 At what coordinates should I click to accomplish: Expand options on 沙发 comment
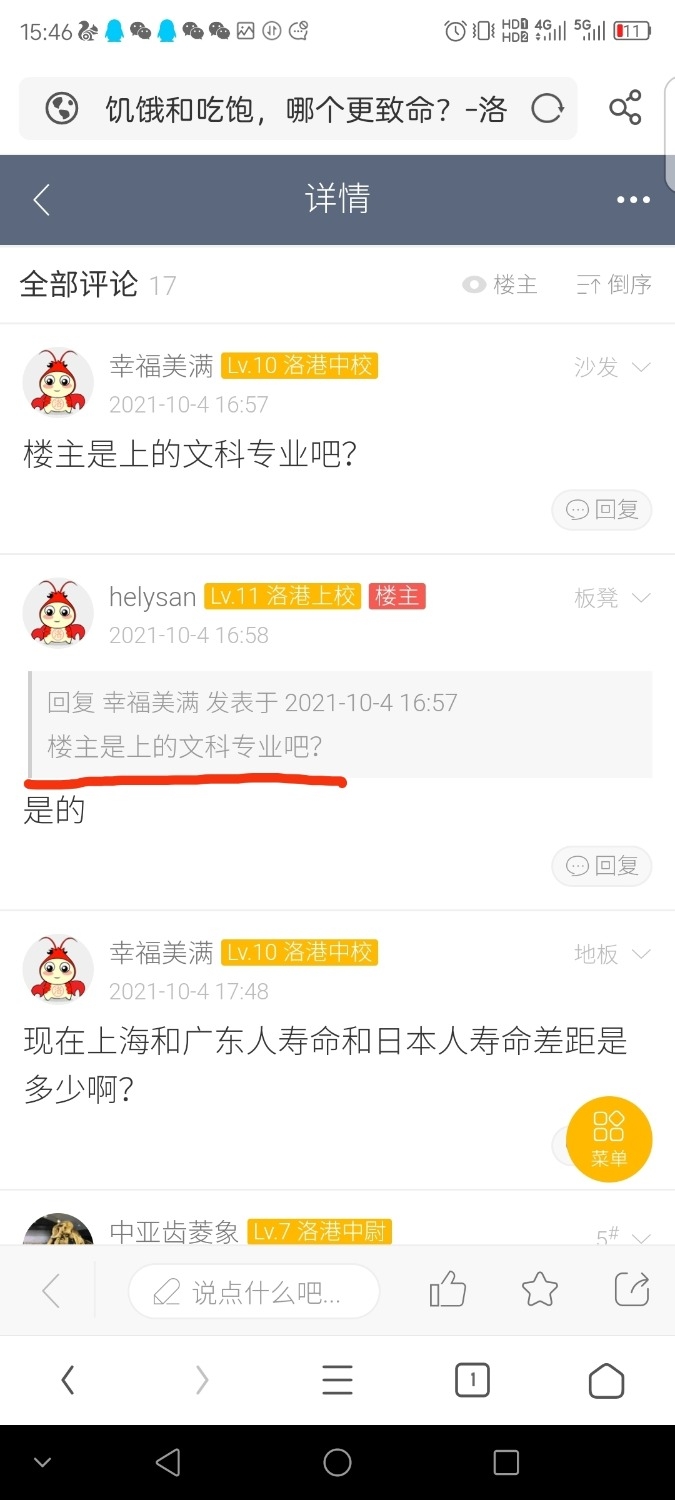coord(641,367)
